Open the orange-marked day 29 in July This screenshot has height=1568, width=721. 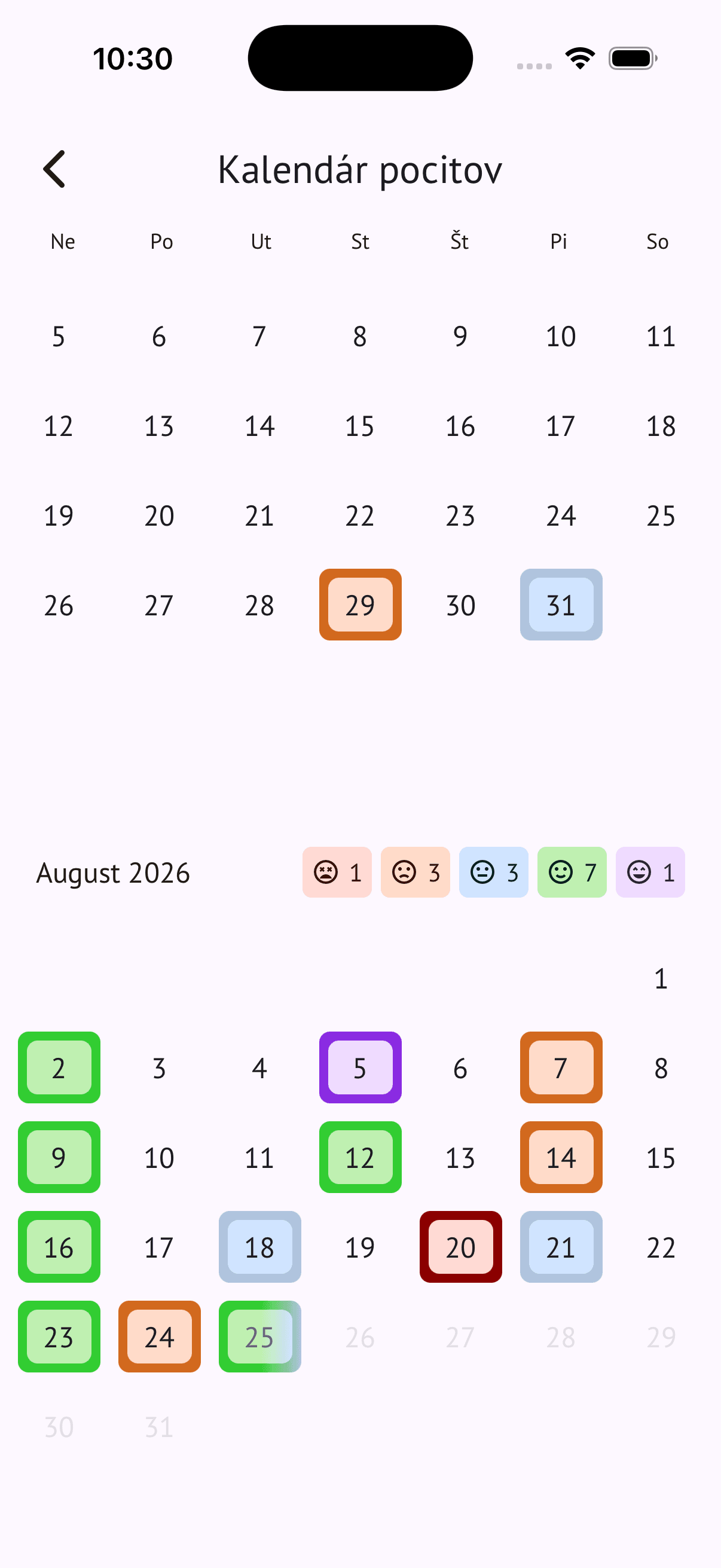click(360, 605)
